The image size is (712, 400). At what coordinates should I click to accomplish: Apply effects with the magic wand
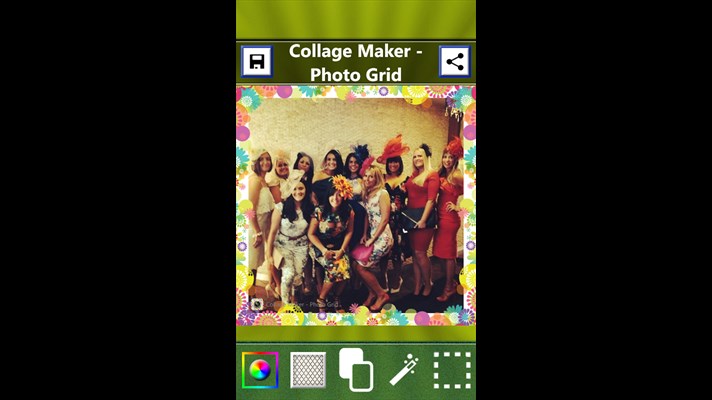pyautogui.click(x=403, y=370)
